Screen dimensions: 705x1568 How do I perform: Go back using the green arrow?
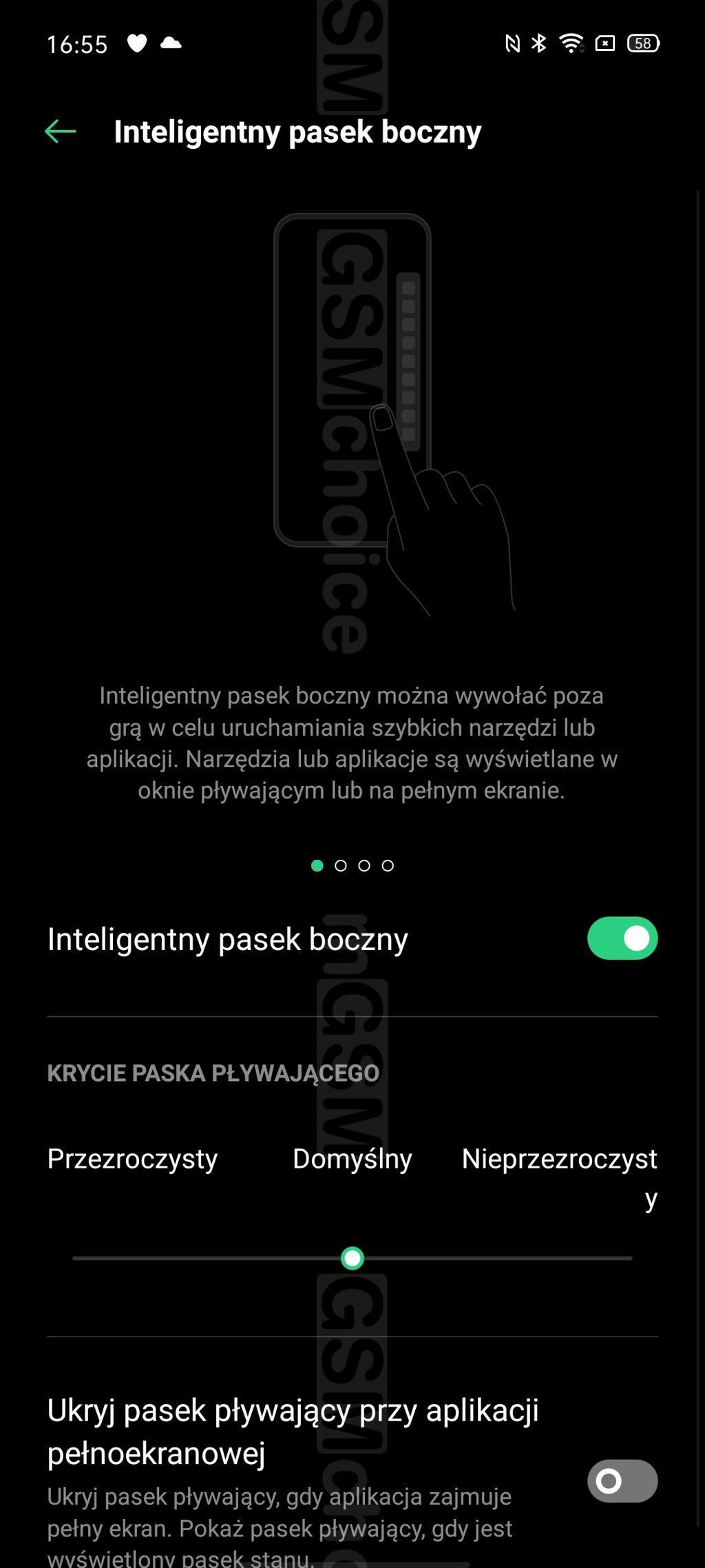[x=61, y=132]
